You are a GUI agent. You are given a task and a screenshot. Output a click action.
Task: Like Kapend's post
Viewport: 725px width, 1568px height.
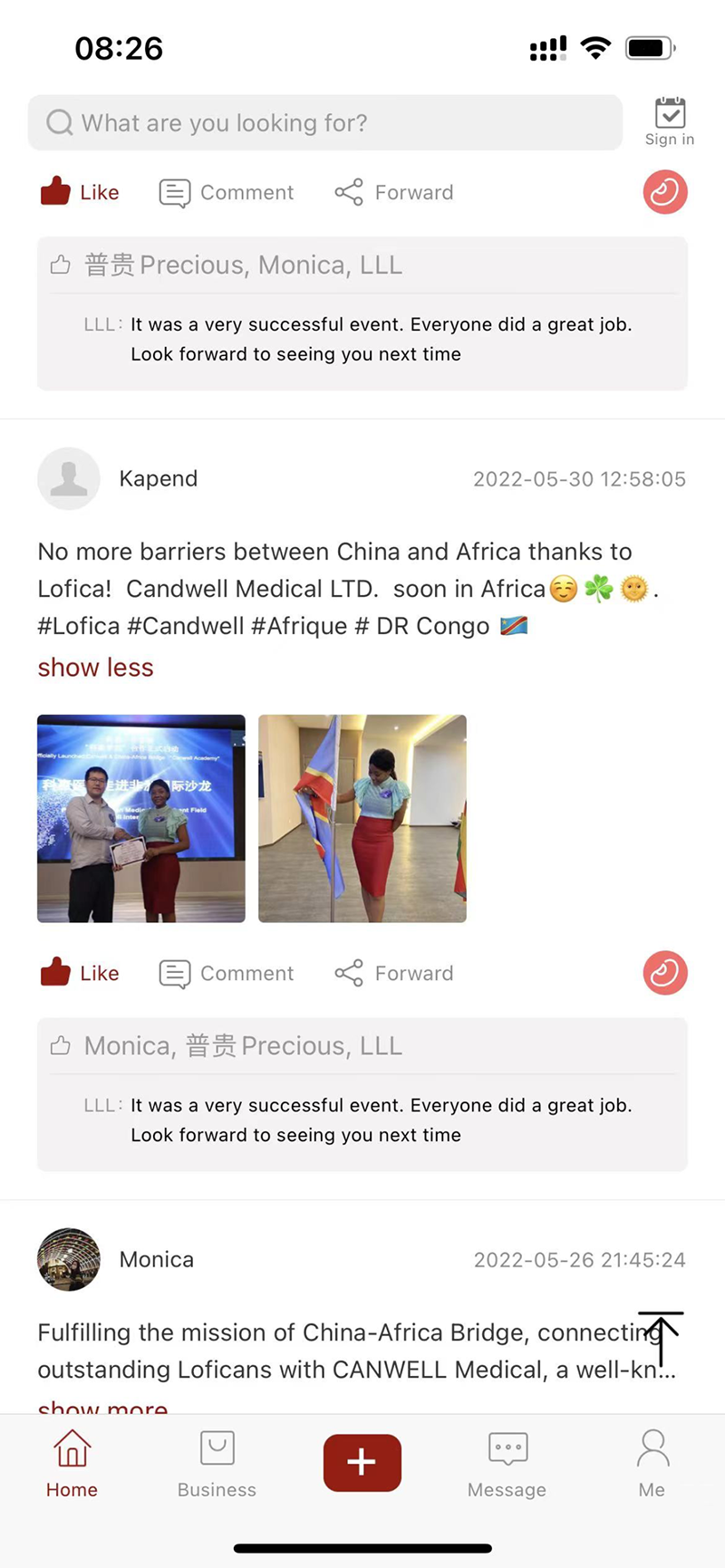click(x=80, y=973)
